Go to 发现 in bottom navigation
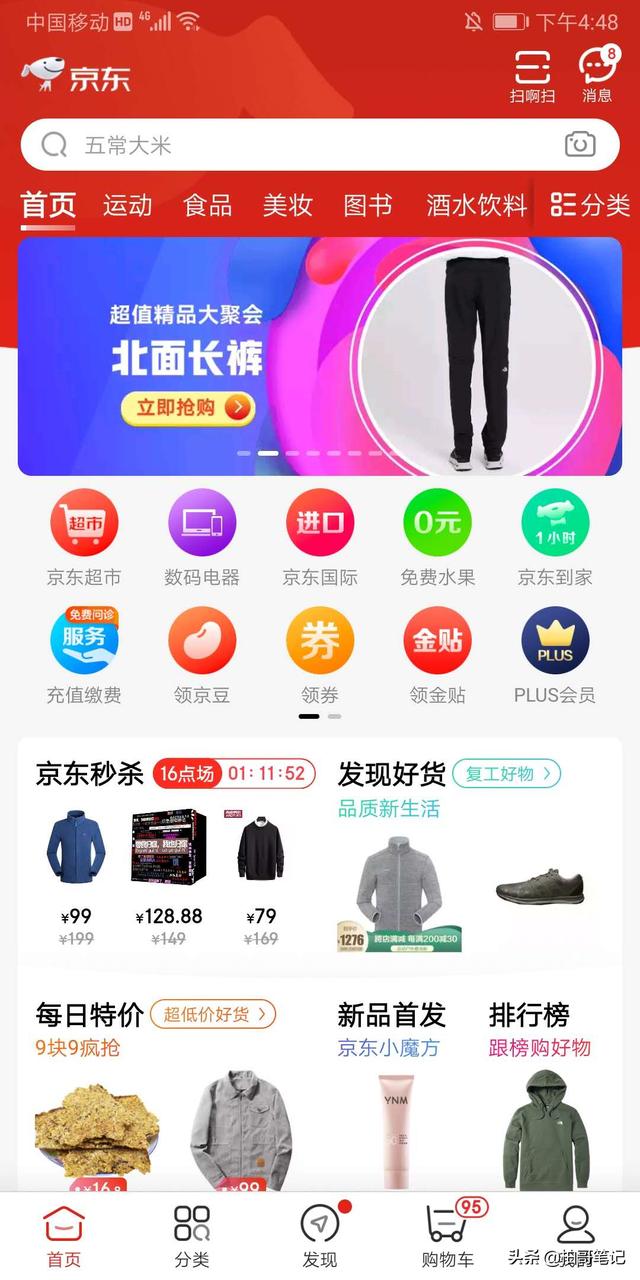Image resolution: width=640 pixels, height=1280 pixels. point(320,1235)
